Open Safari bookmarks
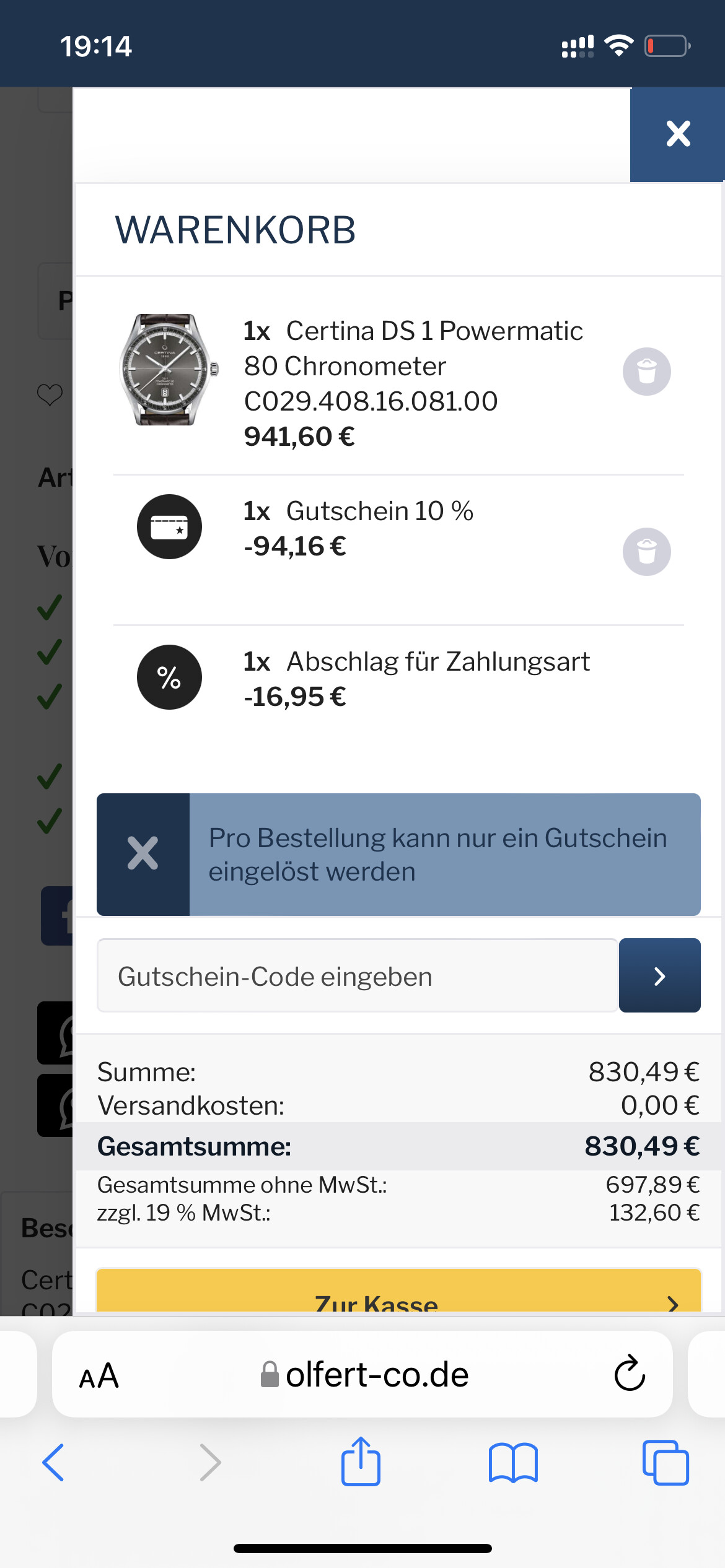 point(513,1463)
